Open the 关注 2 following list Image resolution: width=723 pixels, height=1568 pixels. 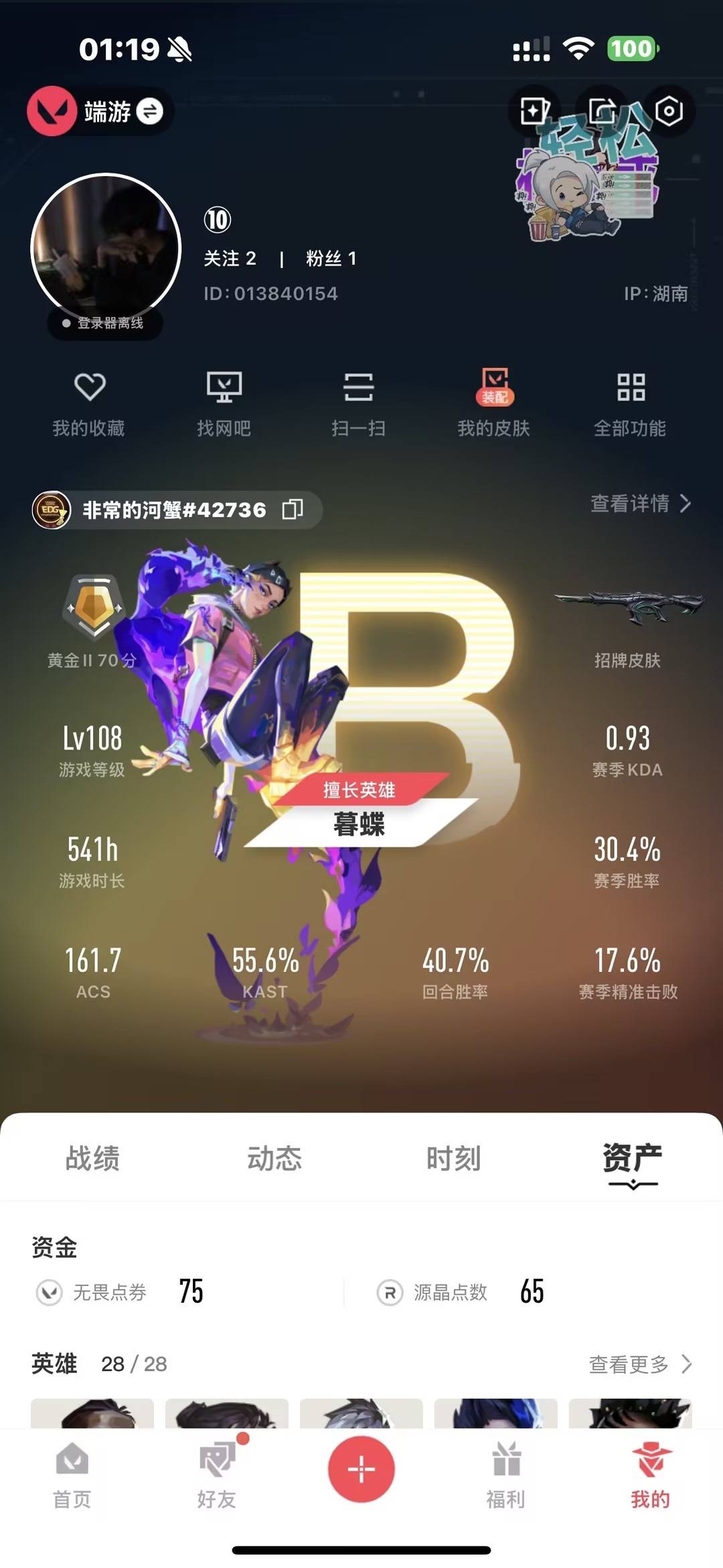pyautogui.click(x=230, y=259)
